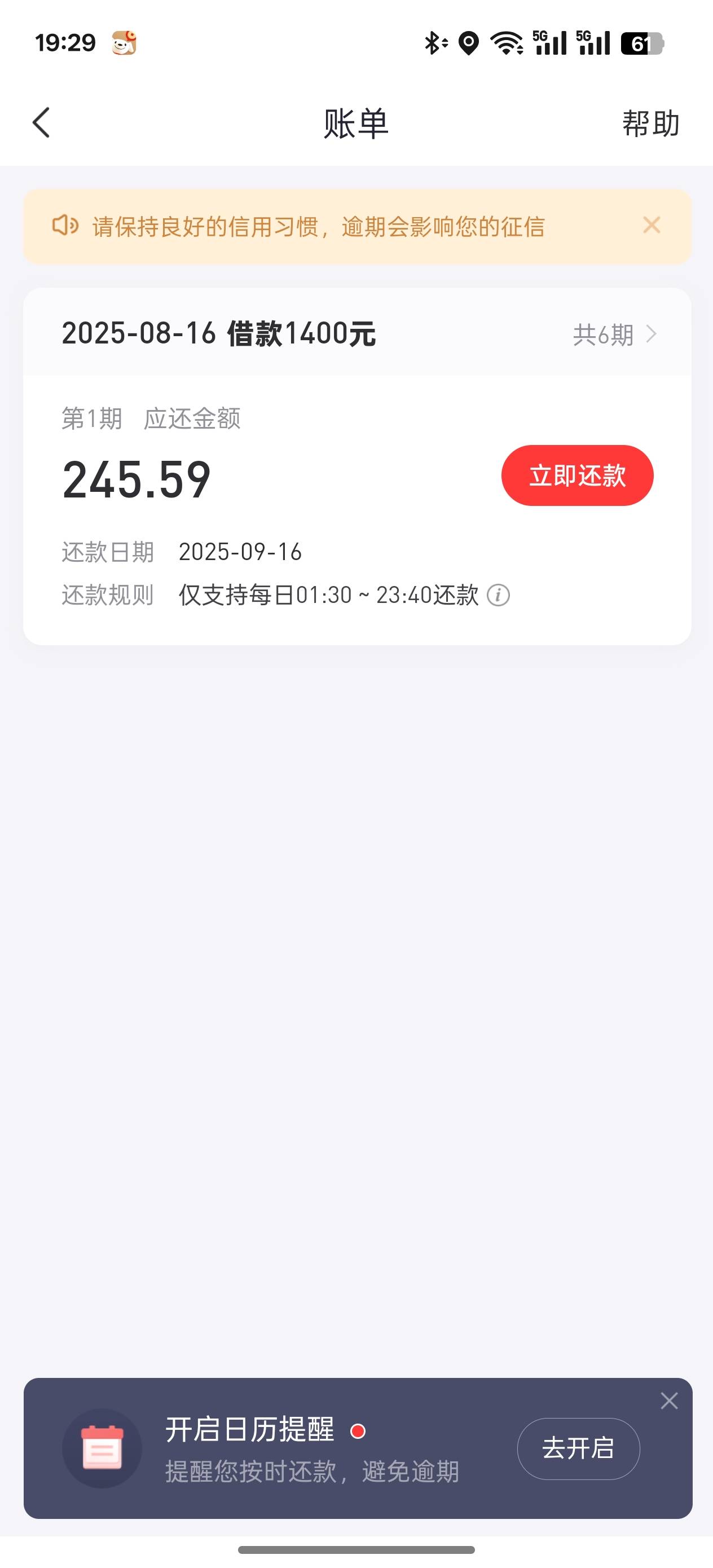
Task: Close the calendar reminder banner
Action: [669, 1401]
